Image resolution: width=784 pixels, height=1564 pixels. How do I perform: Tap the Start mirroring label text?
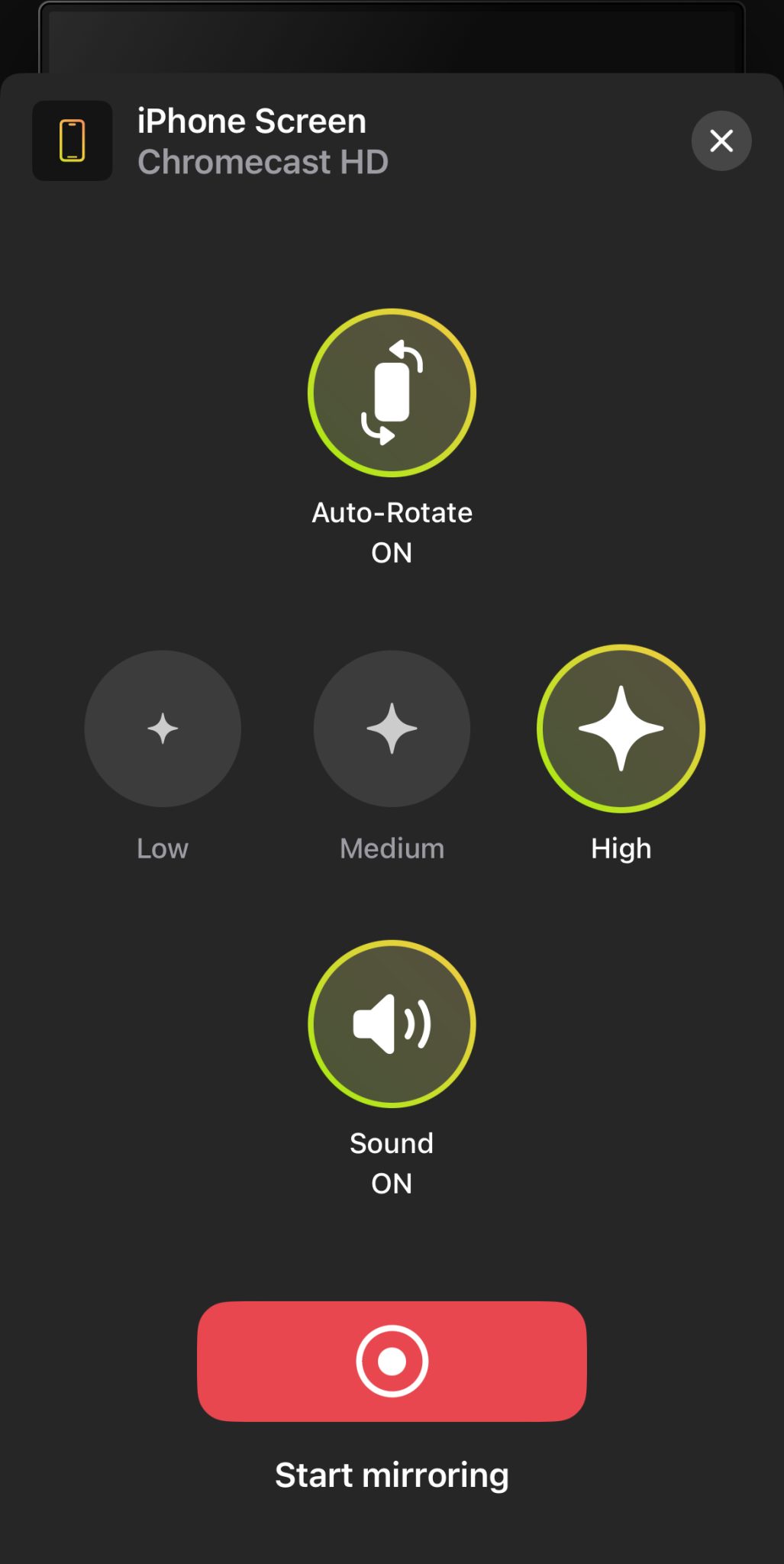coord(391,1475)
